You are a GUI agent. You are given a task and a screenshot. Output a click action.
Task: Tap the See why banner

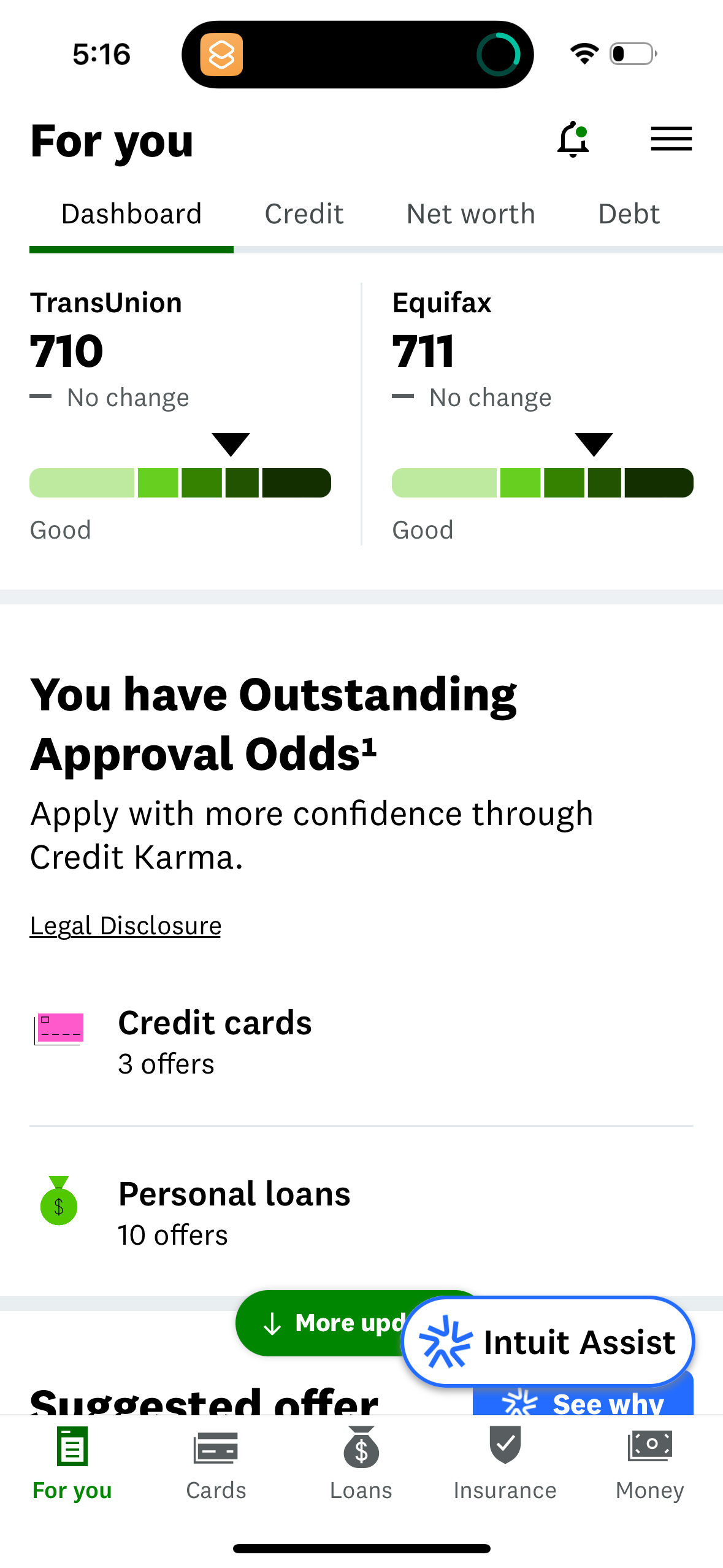point(584,1404)
